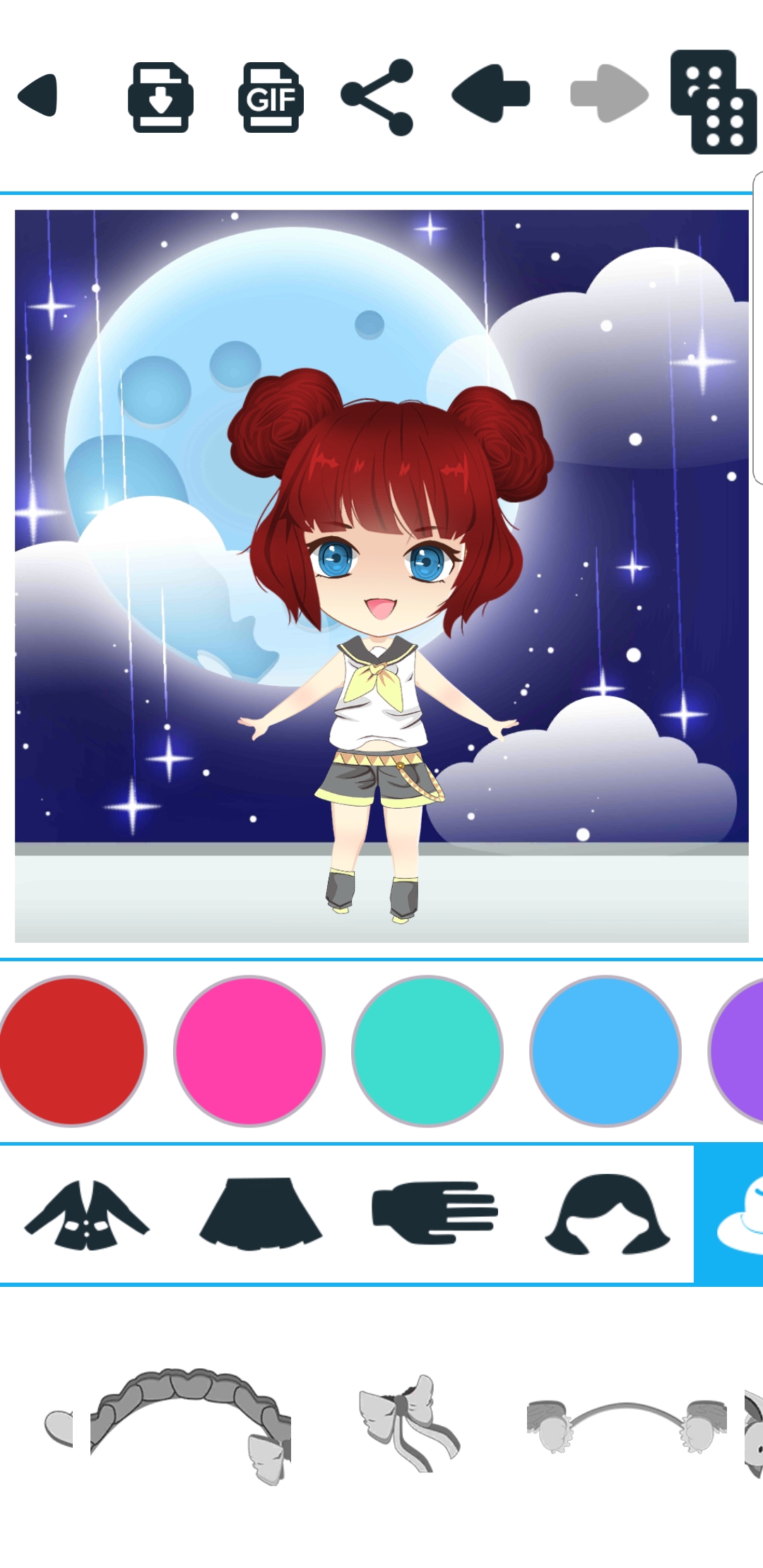Apply the sky blue color swatch
The image size is (763, 1568).
[x=605, y=1051]
